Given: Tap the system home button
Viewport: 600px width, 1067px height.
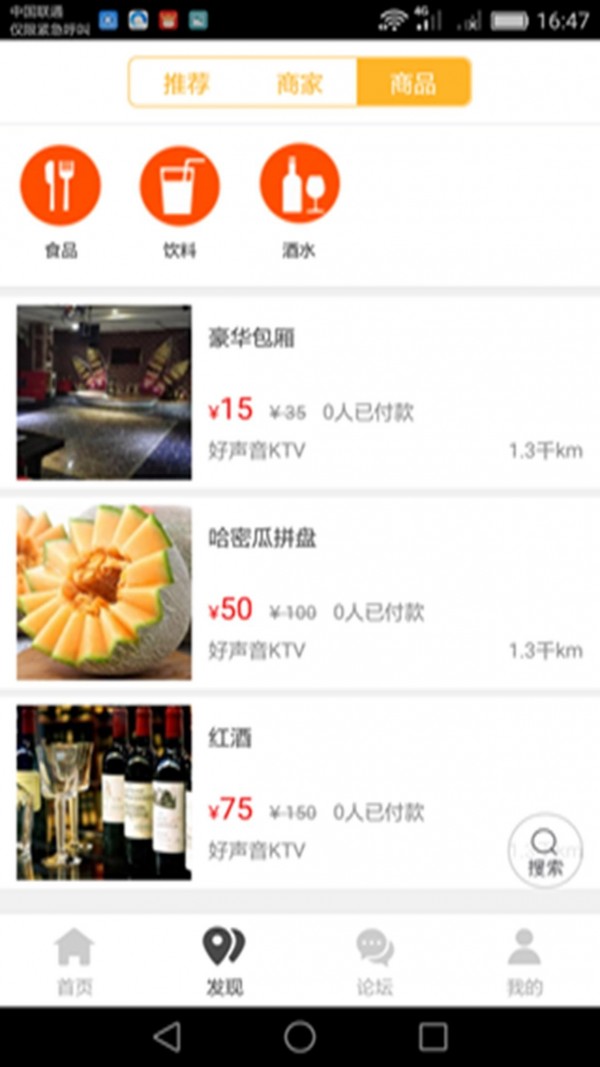Looking at the screenshot, I should point(300,1037).
